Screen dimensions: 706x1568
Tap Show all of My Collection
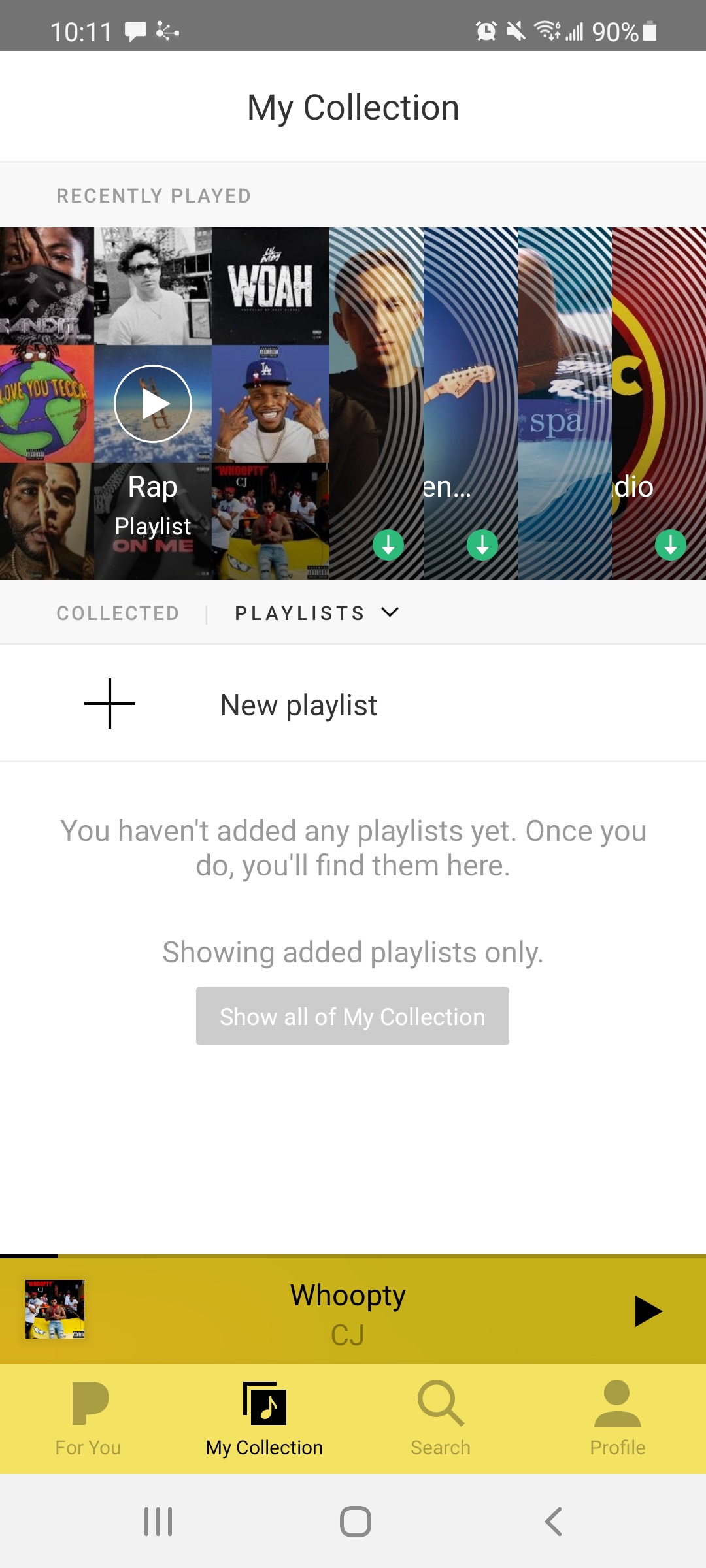tap(352, 1016)
